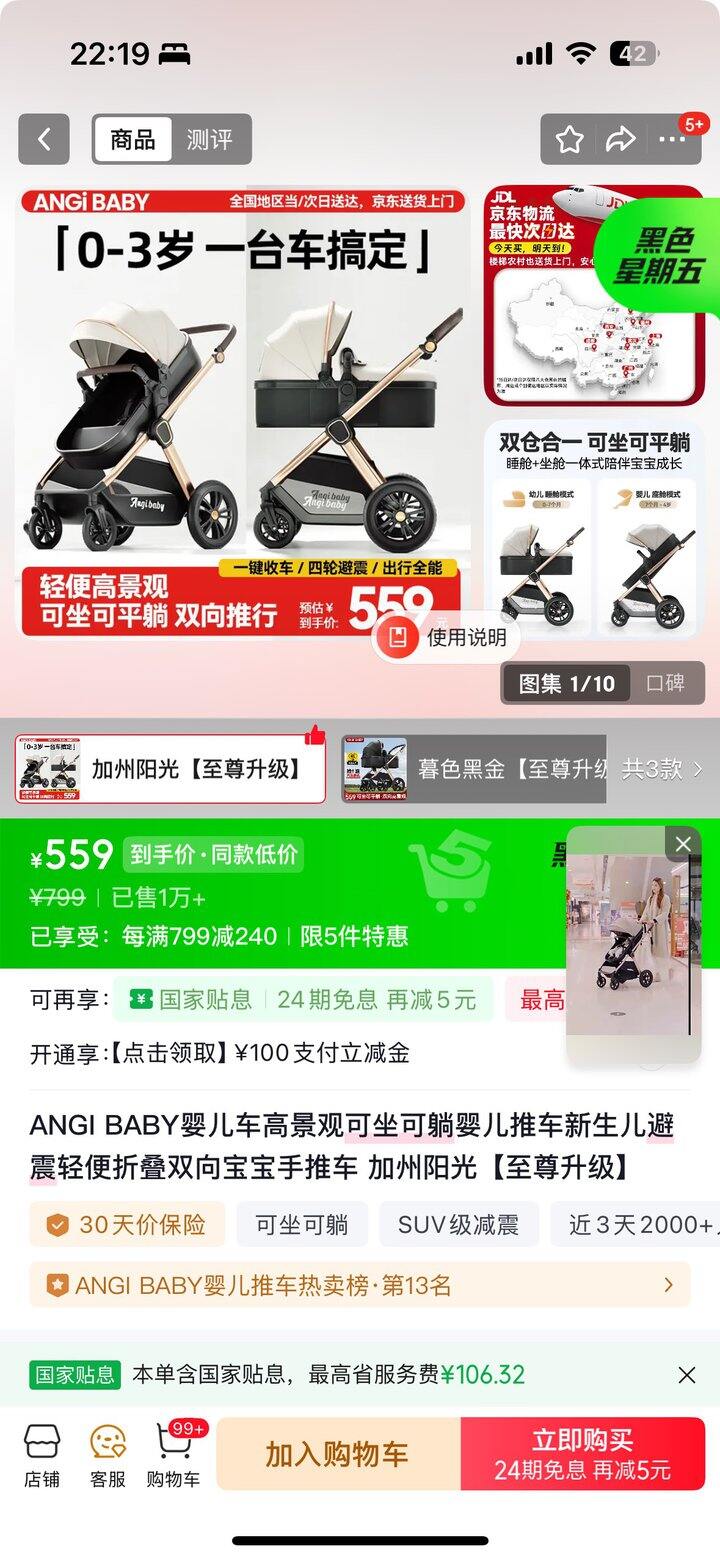Buy now with 立即购买

pyautogui.click(x=582, y=1455)
